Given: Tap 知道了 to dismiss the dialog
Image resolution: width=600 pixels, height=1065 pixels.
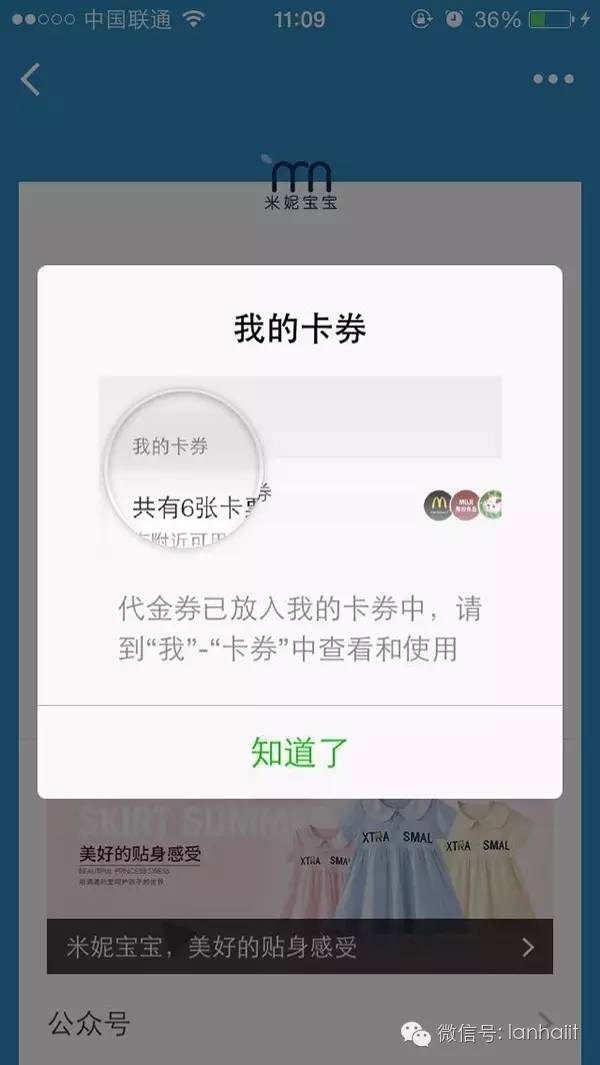Looking at the screenshot, I should tap(299, 752).
